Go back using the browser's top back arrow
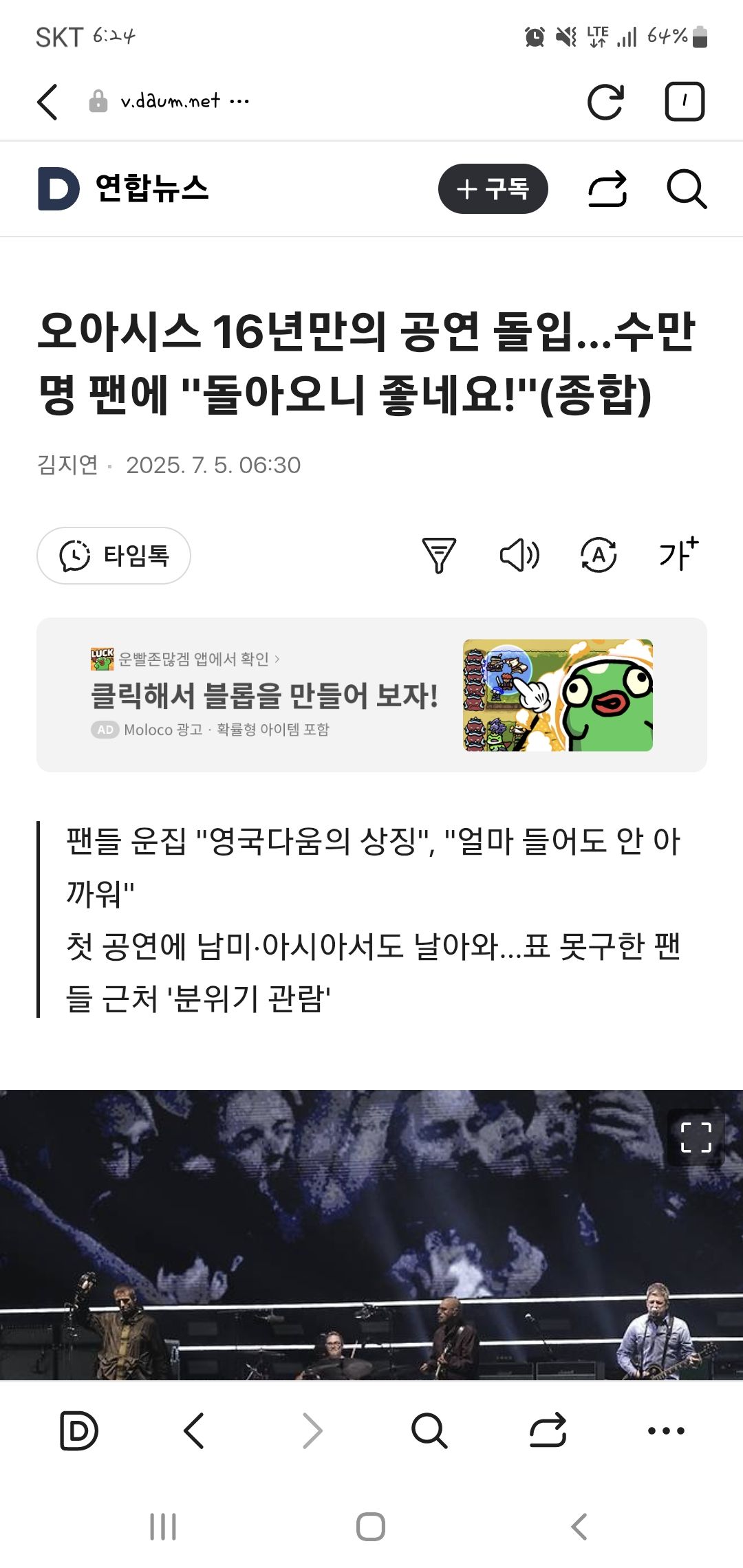The image size is (743, 1568). coord(47,102)
